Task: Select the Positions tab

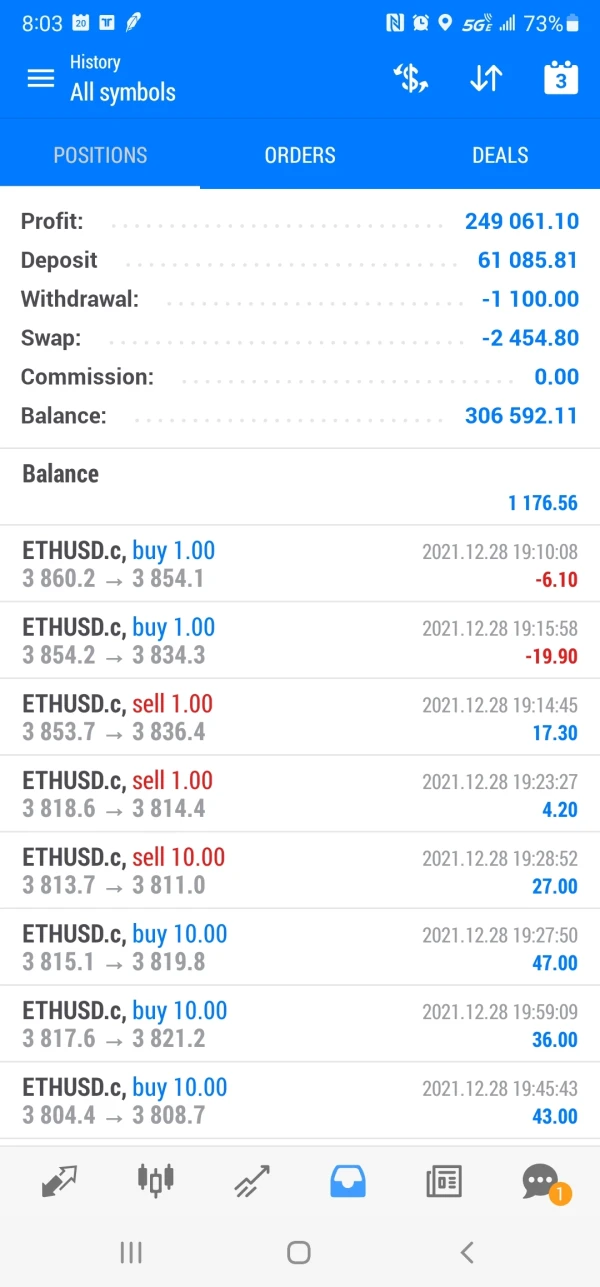Action: tap(100, 155)
